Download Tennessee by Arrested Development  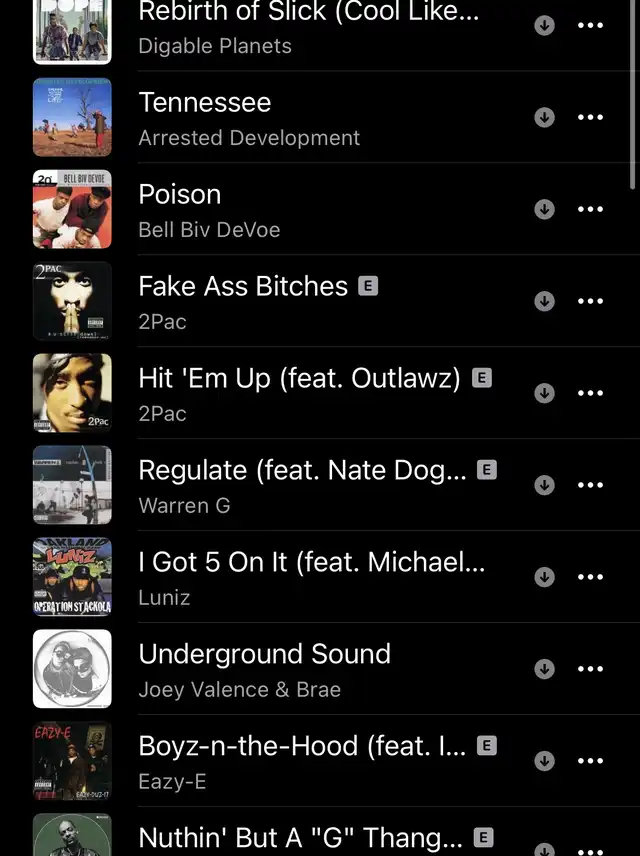click(x=544, y=117)
